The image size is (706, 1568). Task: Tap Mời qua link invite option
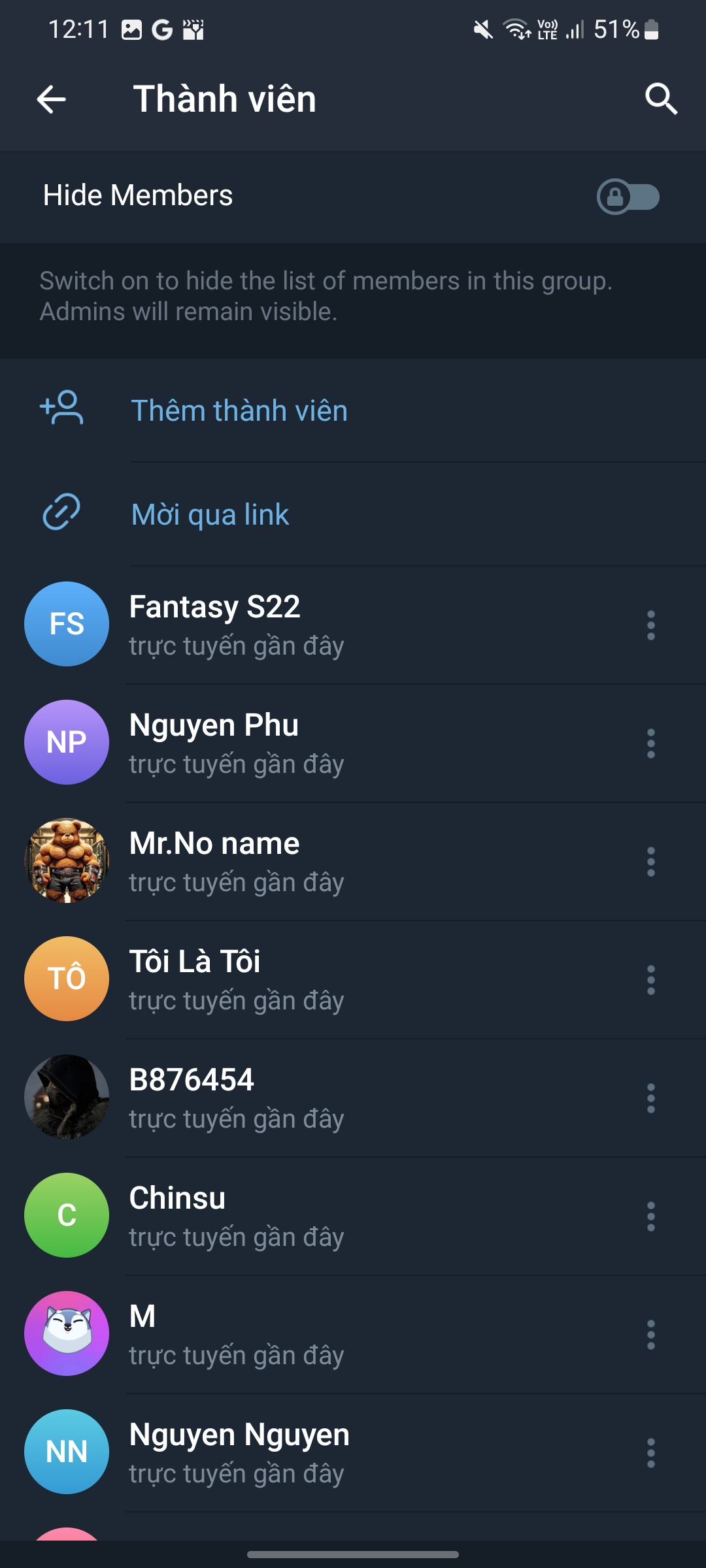tap(210, 515)
